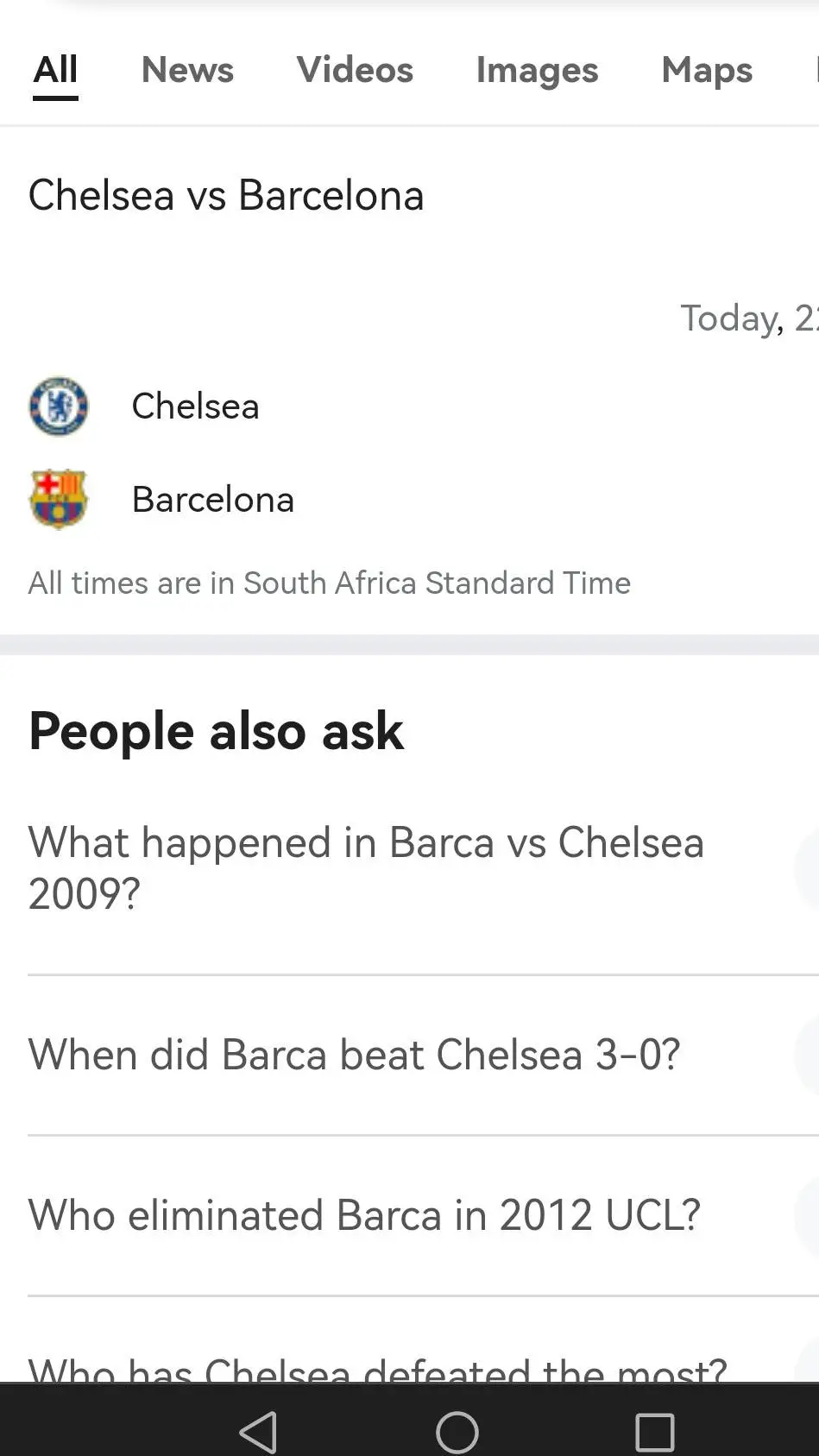Select the All search tab

coord(55,71)
